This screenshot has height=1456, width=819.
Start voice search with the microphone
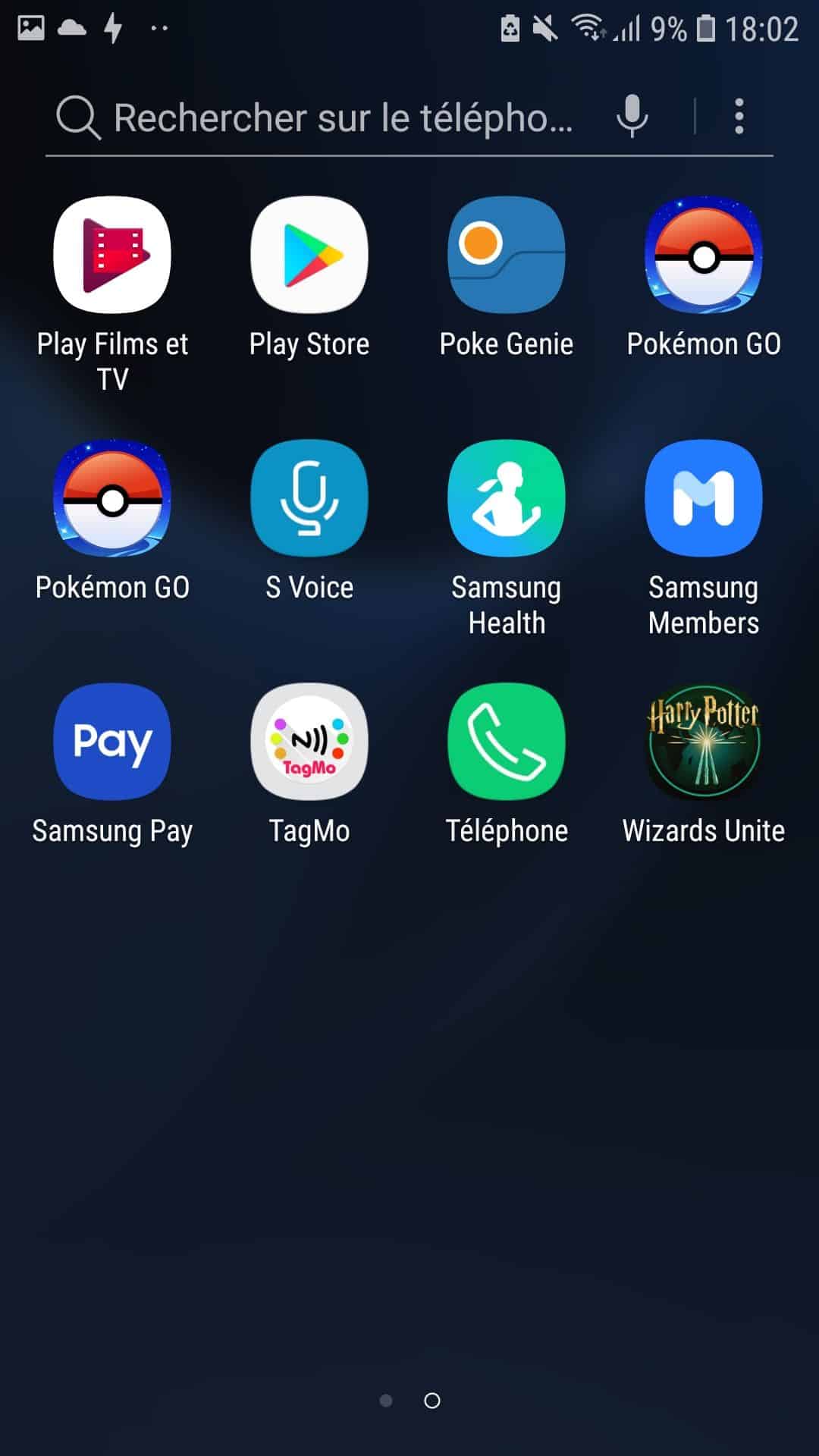[x=632, y=117]
